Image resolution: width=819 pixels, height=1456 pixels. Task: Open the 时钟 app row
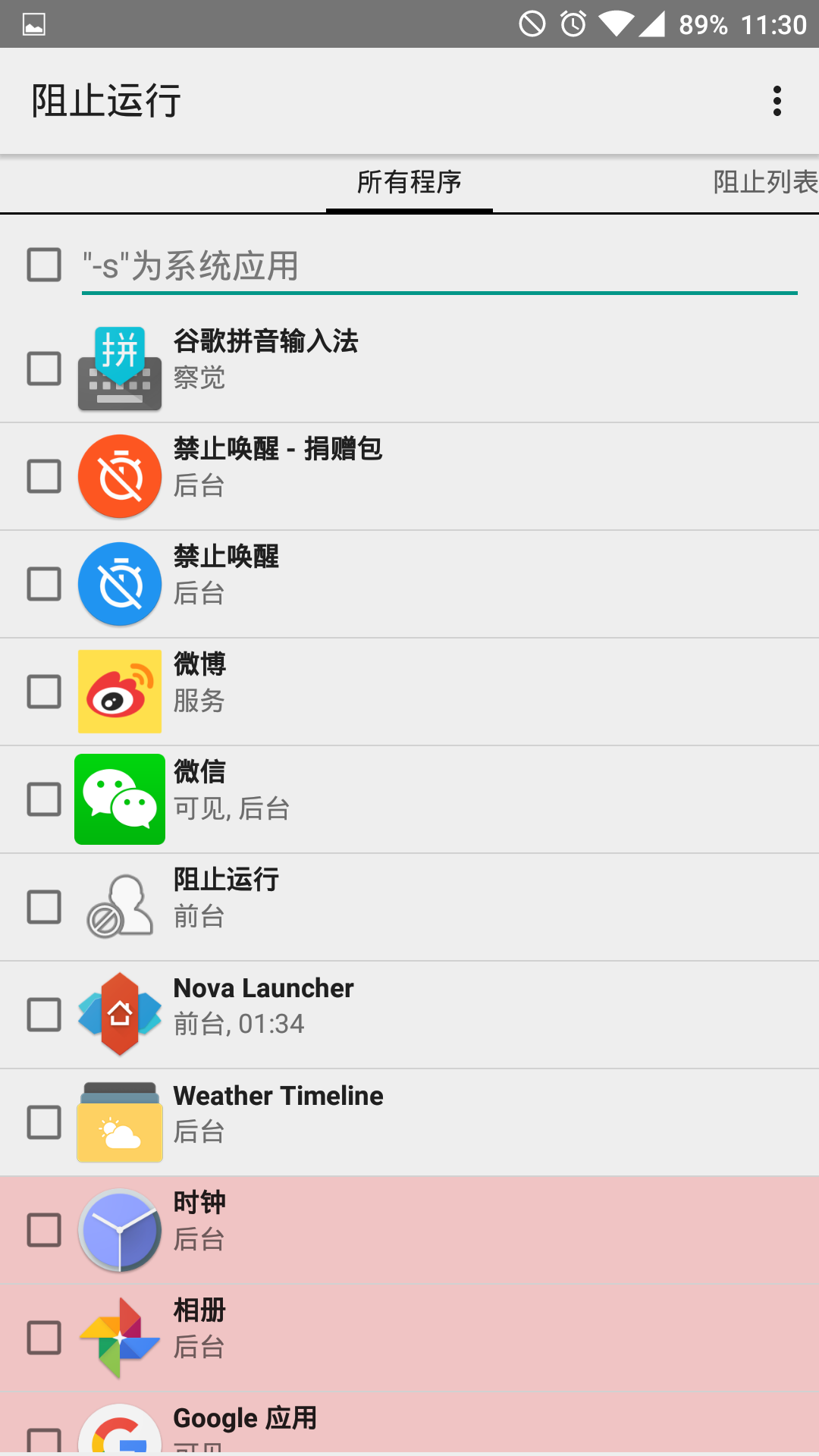point(409,1231)
